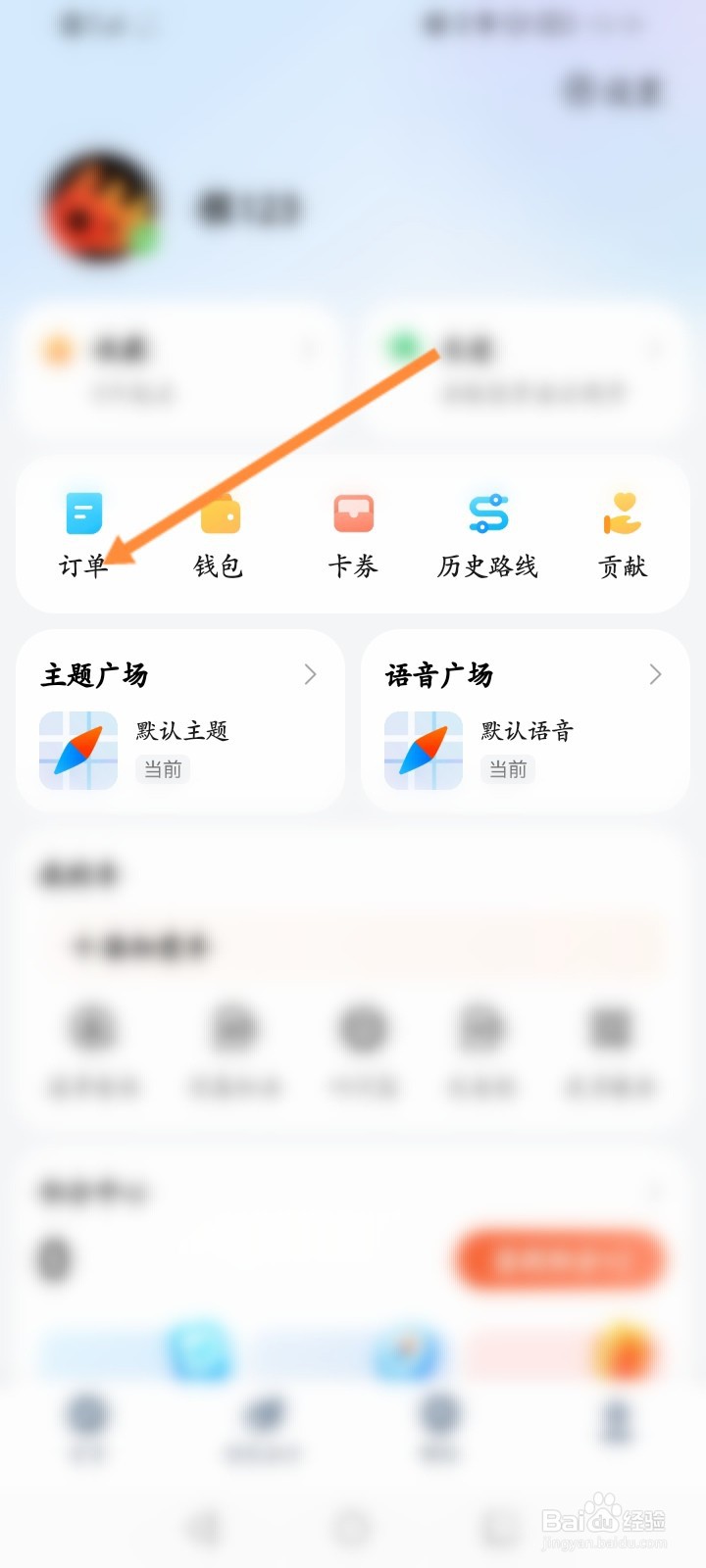Expand the 语音广场 section with its chevron

point(656,674)
